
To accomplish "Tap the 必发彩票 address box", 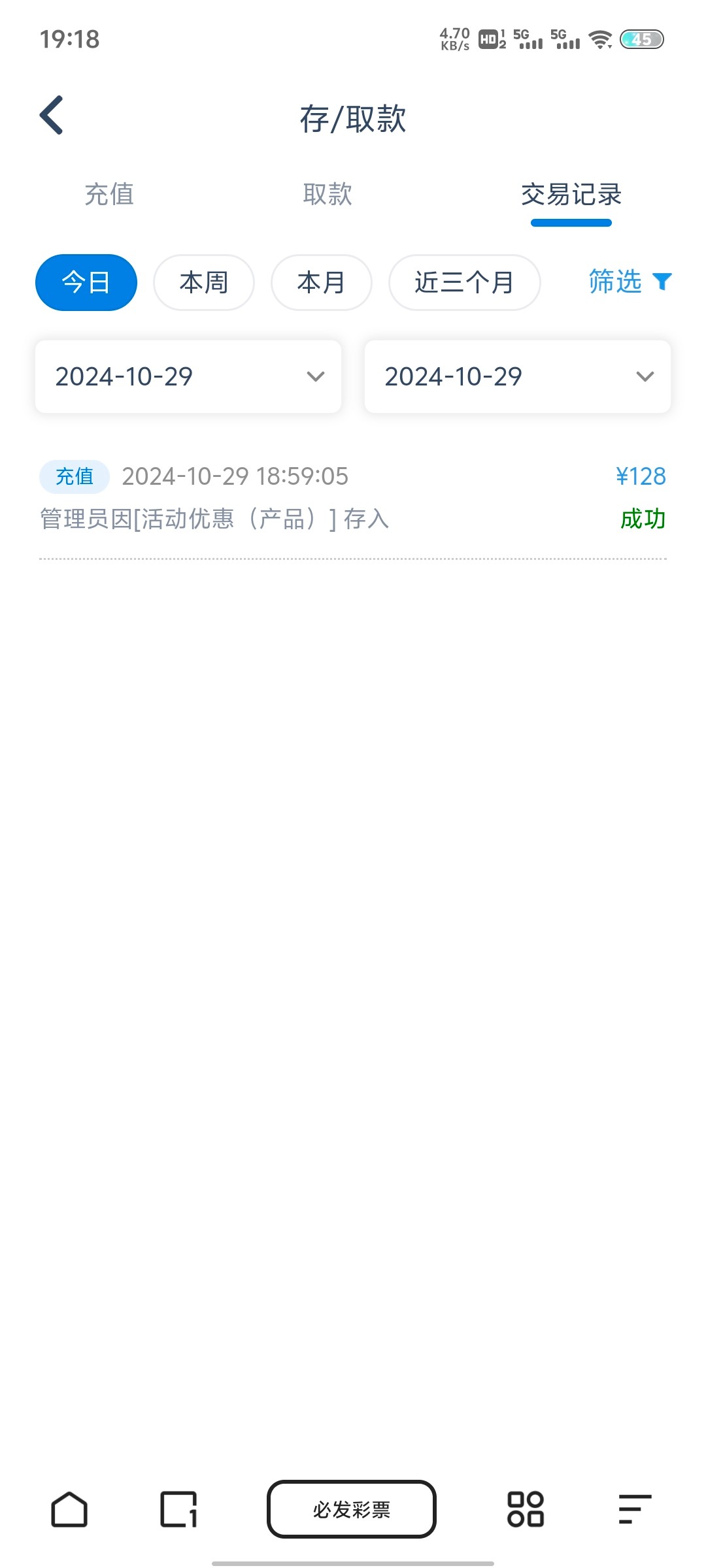I will tap(352, 1509).
